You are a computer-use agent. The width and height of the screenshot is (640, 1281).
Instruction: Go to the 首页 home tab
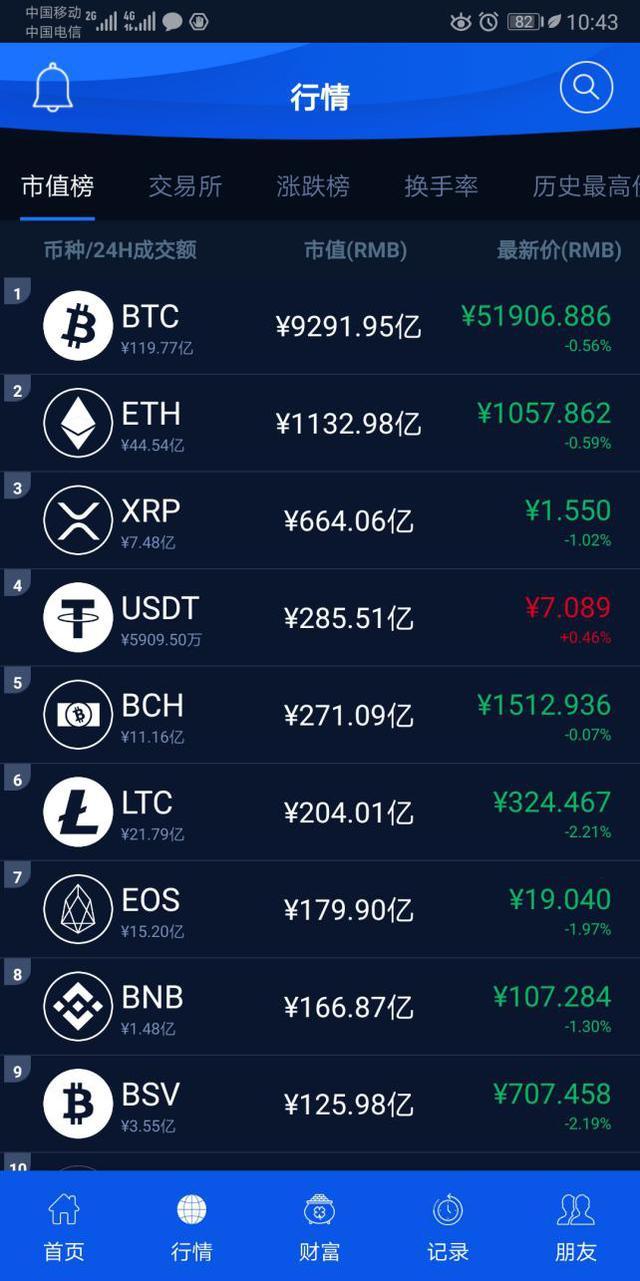64,1227
